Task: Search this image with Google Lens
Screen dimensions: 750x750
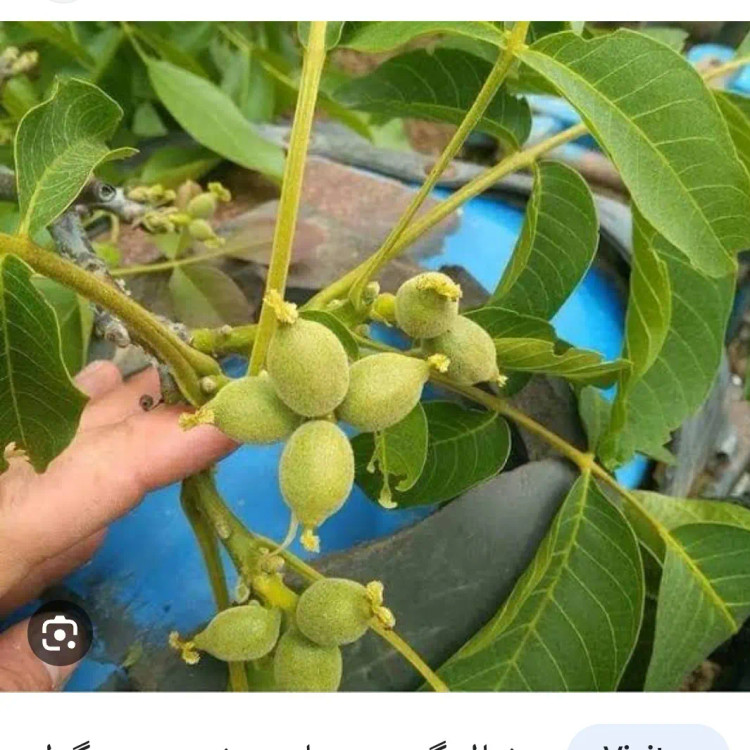Action: pos(60,632)
